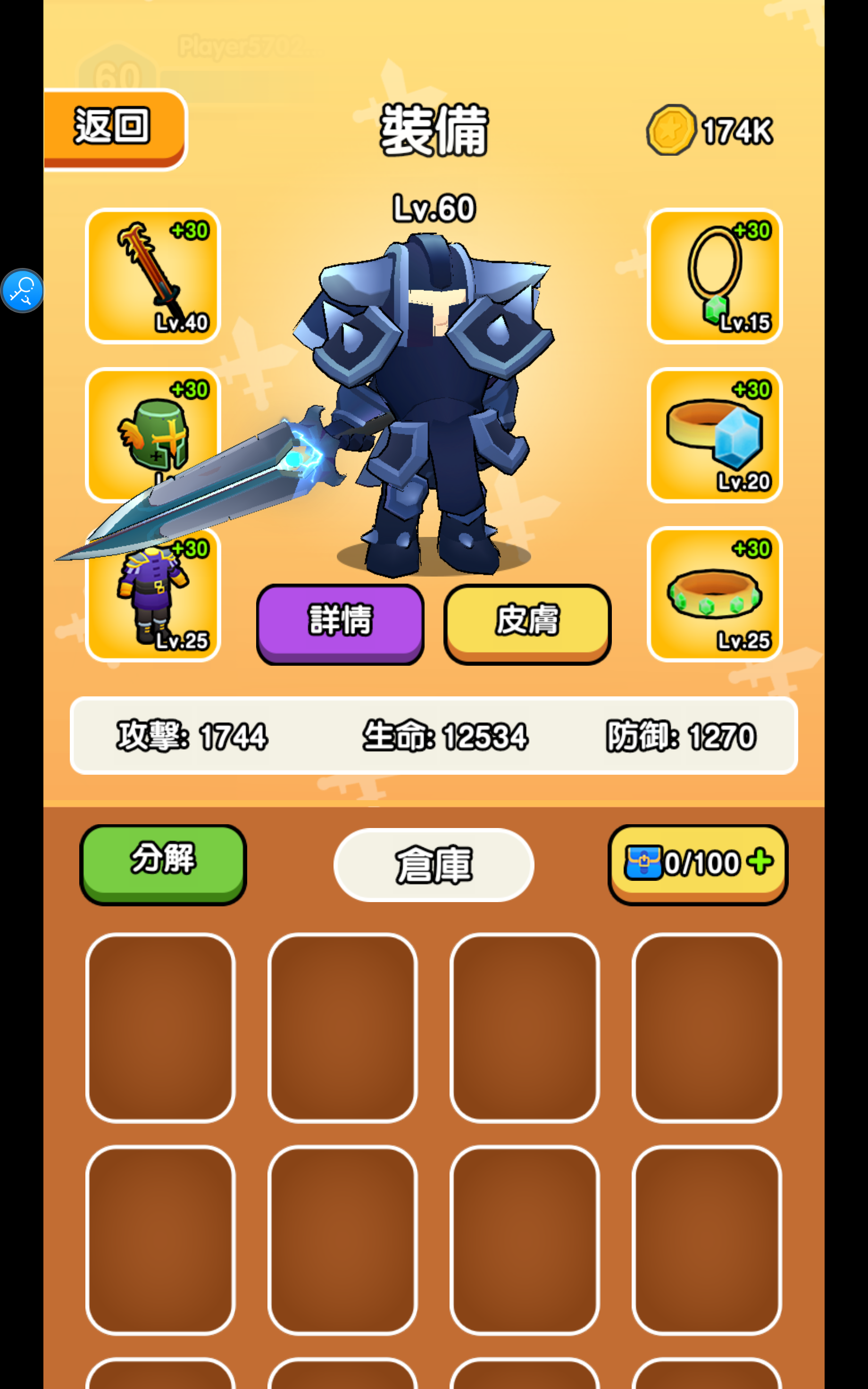
Task: Open the Lv.15 necklace slot
Action: pyautogui.click(x=714, y=276)
